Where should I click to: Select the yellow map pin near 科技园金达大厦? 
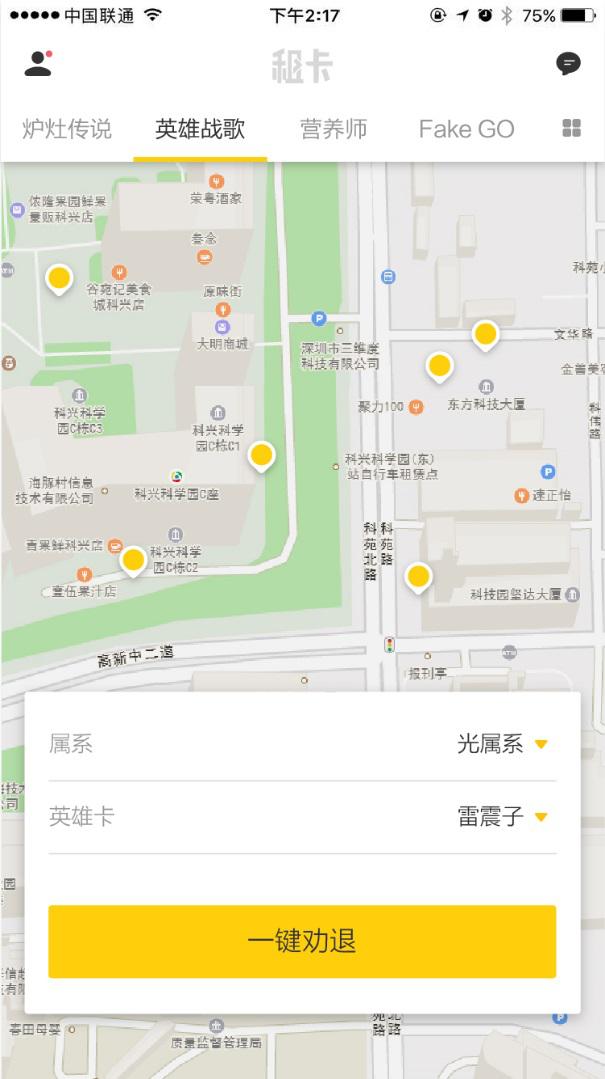point(418,577)
